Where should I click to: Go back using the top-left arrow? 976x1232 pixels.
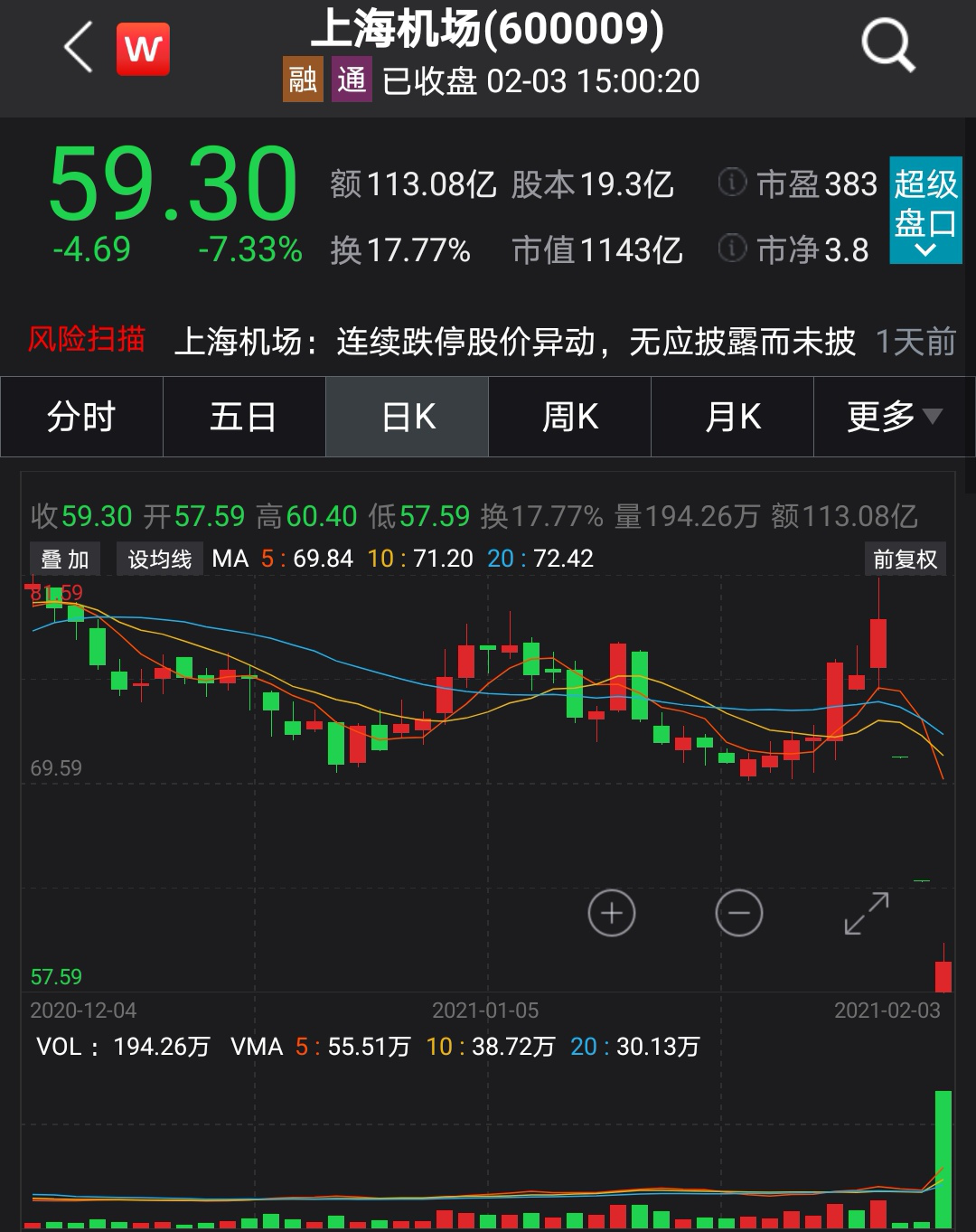tap(79, 47)
